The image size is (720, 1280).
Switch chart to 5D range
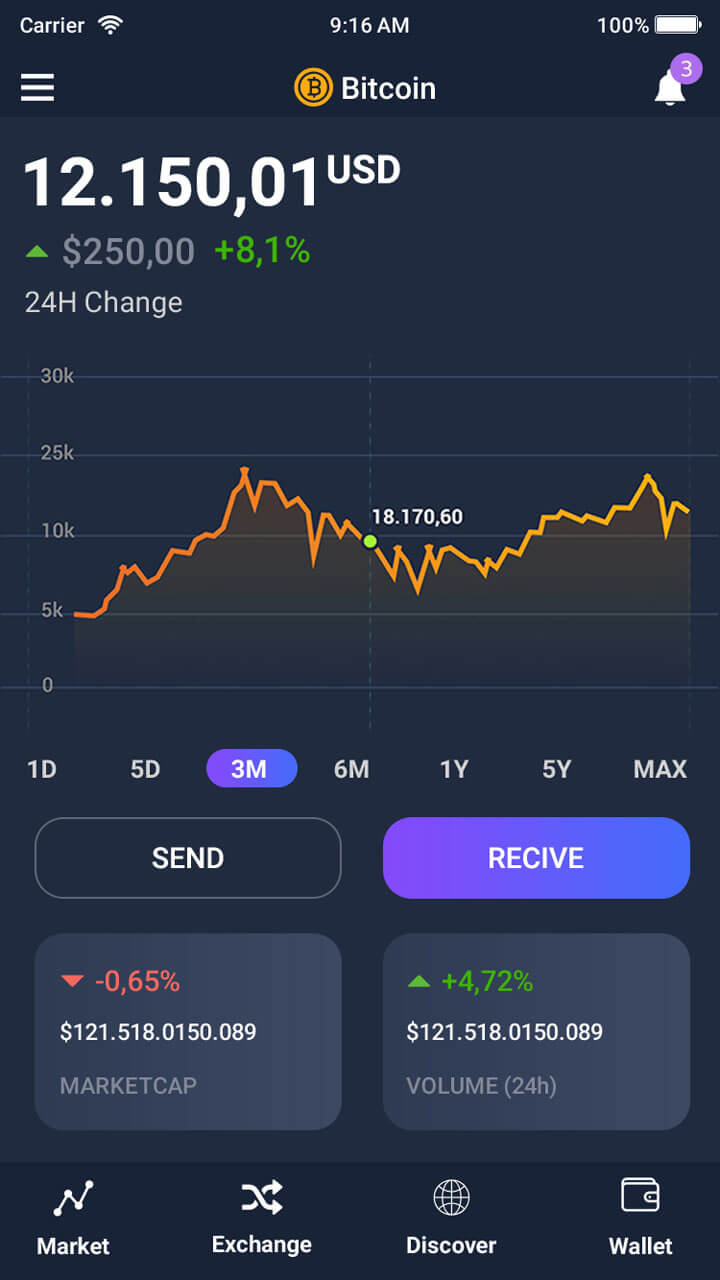click(x=145, y=769)
